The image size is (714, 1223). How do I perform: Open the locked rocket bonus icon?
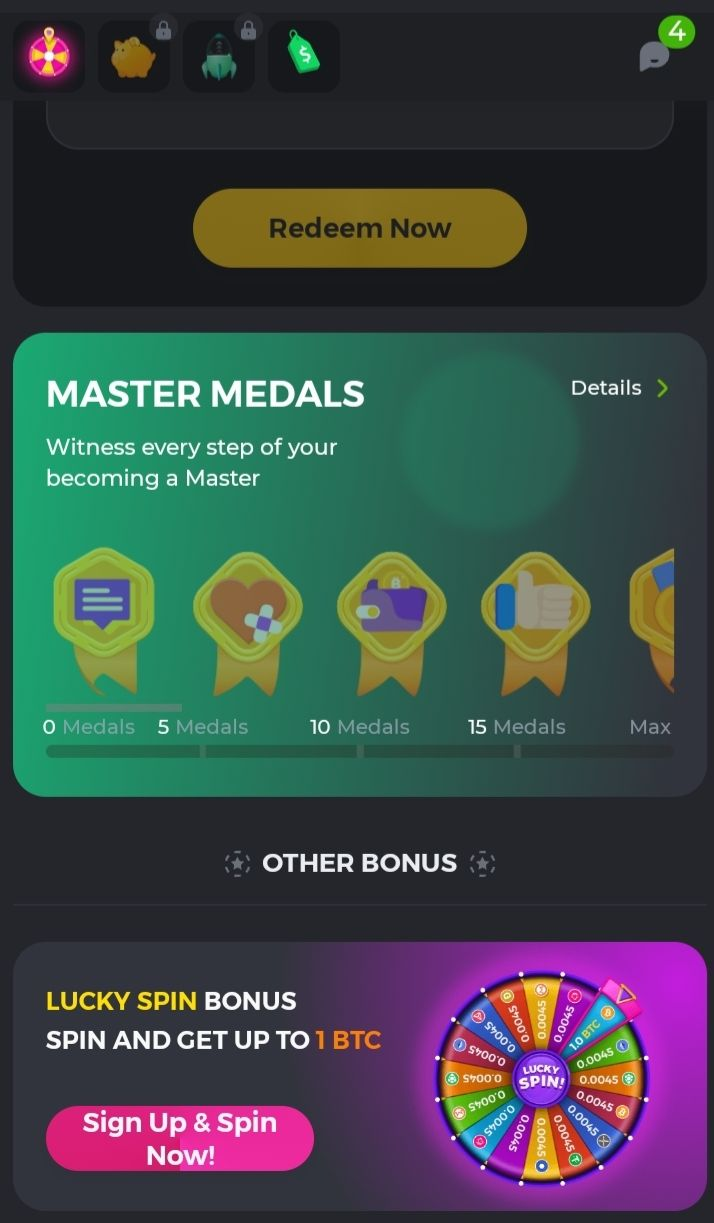click(x=218, y=57)
